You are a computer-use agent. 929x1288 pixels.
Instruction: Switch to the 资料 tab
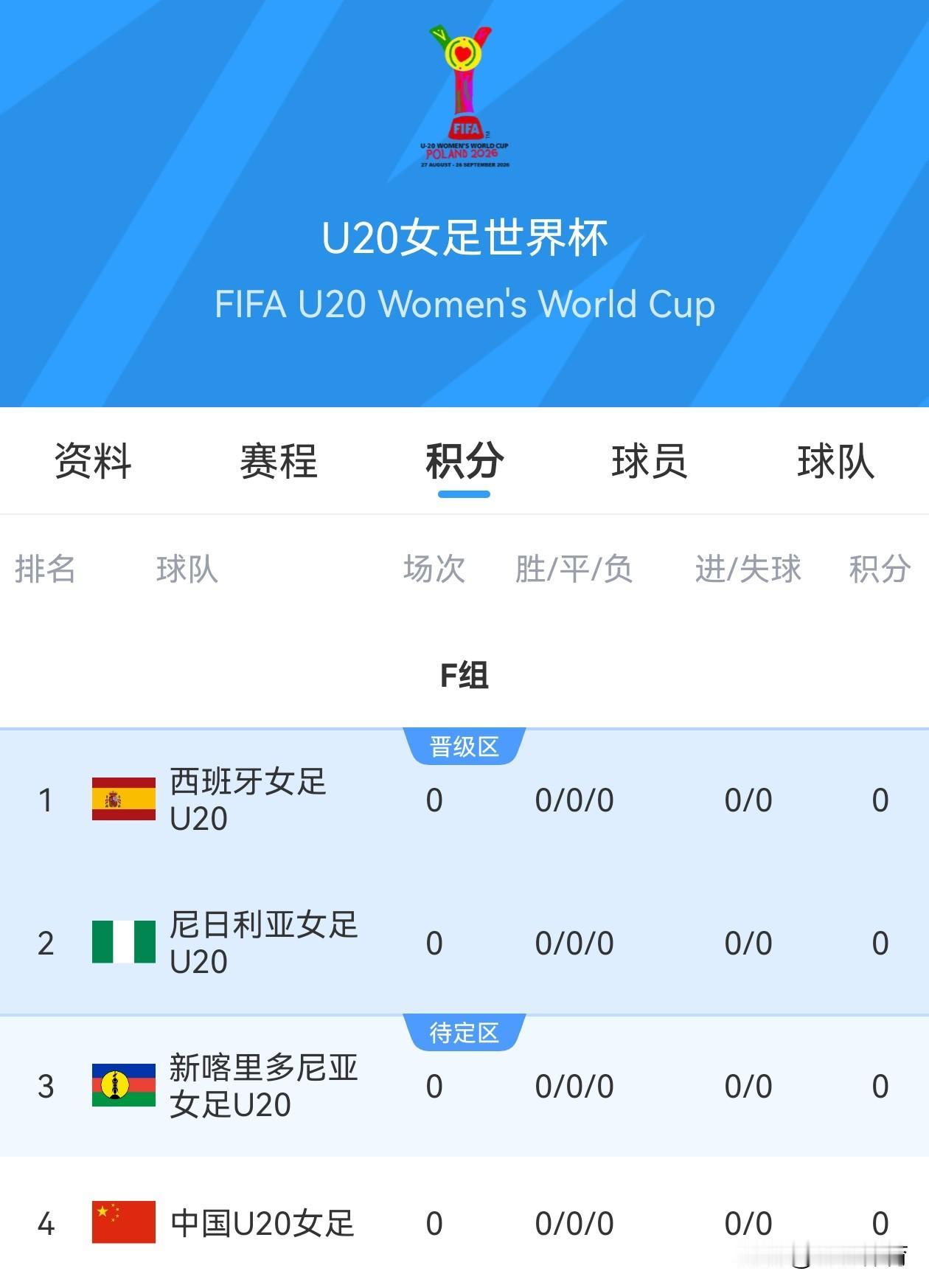pos(93,462)
